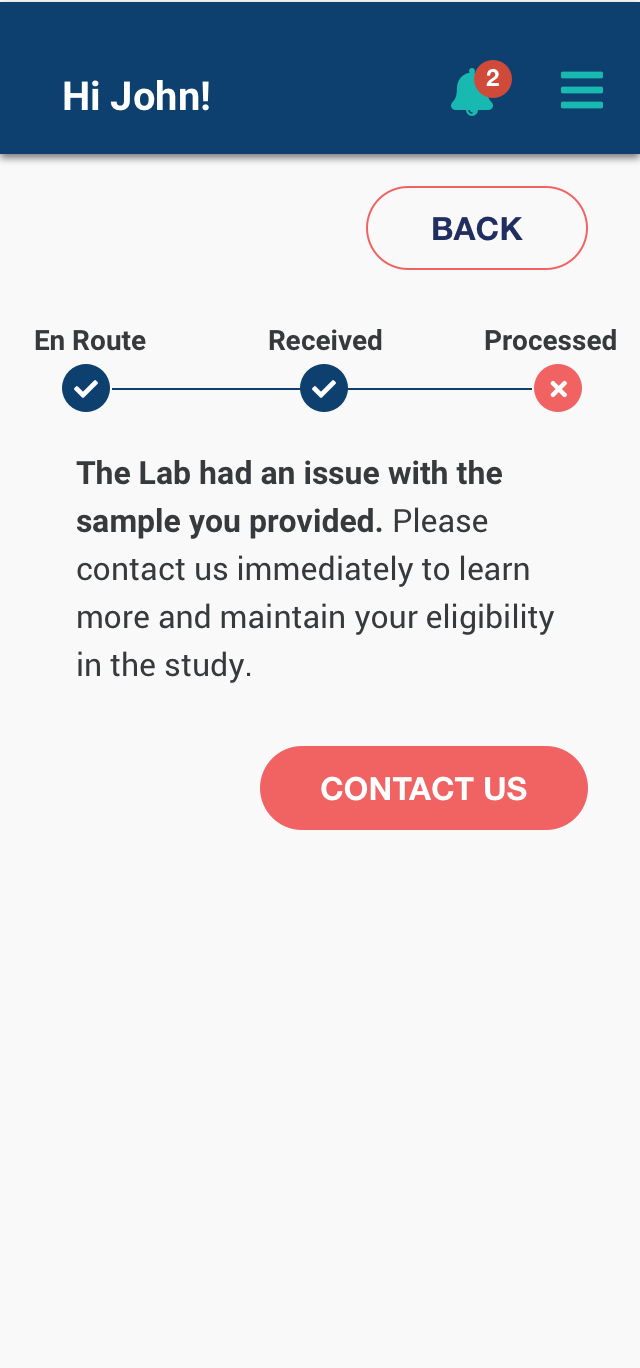This screenshot has width=640, height=1368.
Task: Open the hamburger menu
Action: 582,90
